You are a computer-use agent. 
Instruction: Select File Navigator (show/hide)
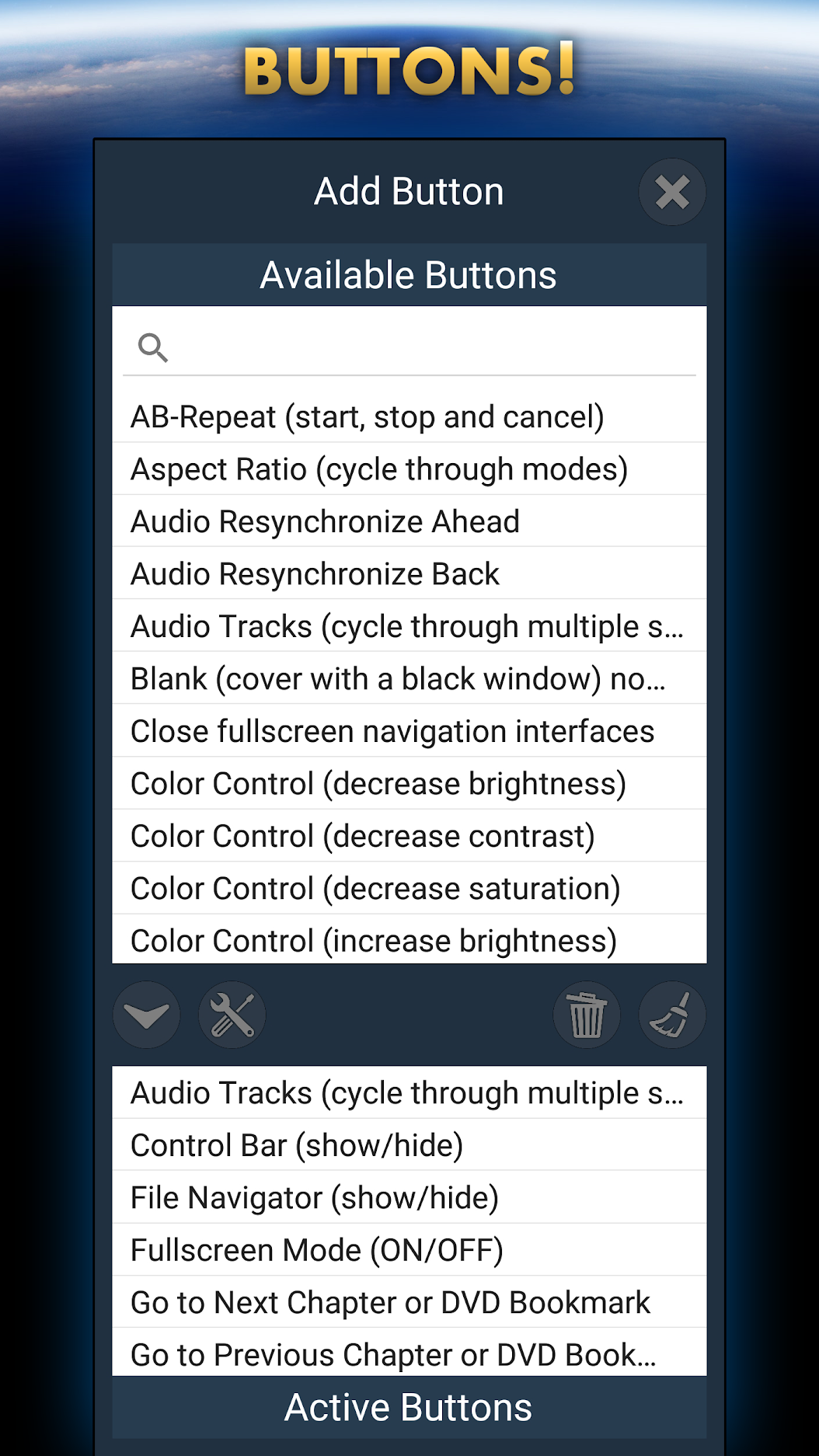(410, 1198)
